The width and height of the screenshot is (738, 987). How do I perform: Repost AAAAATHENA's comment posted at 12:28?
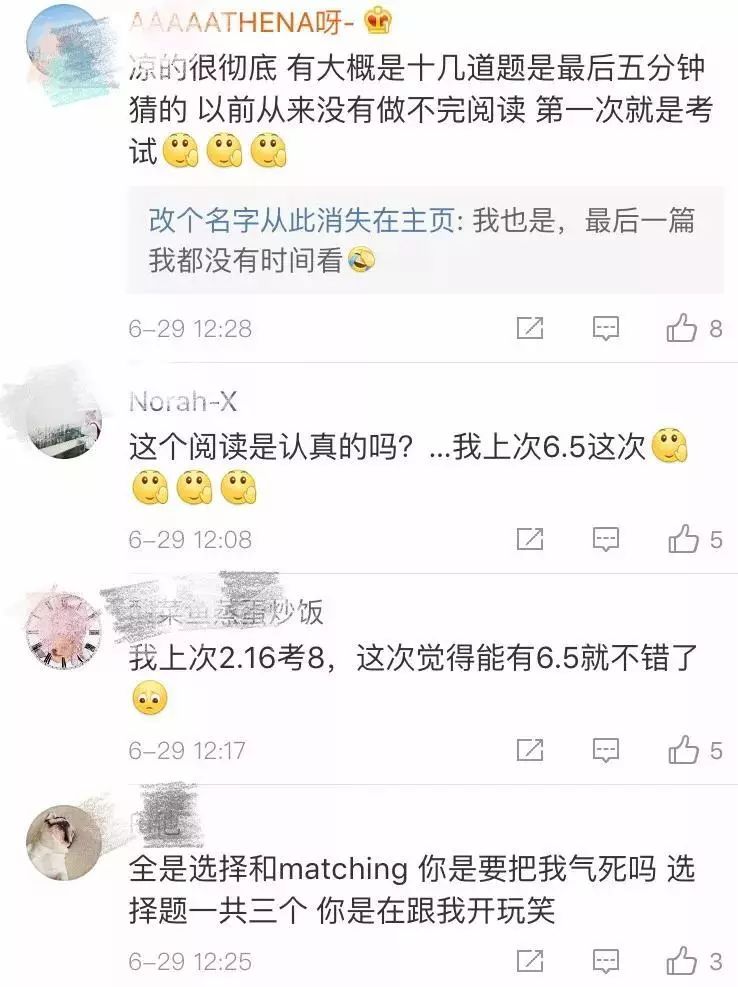coord(529,328)
